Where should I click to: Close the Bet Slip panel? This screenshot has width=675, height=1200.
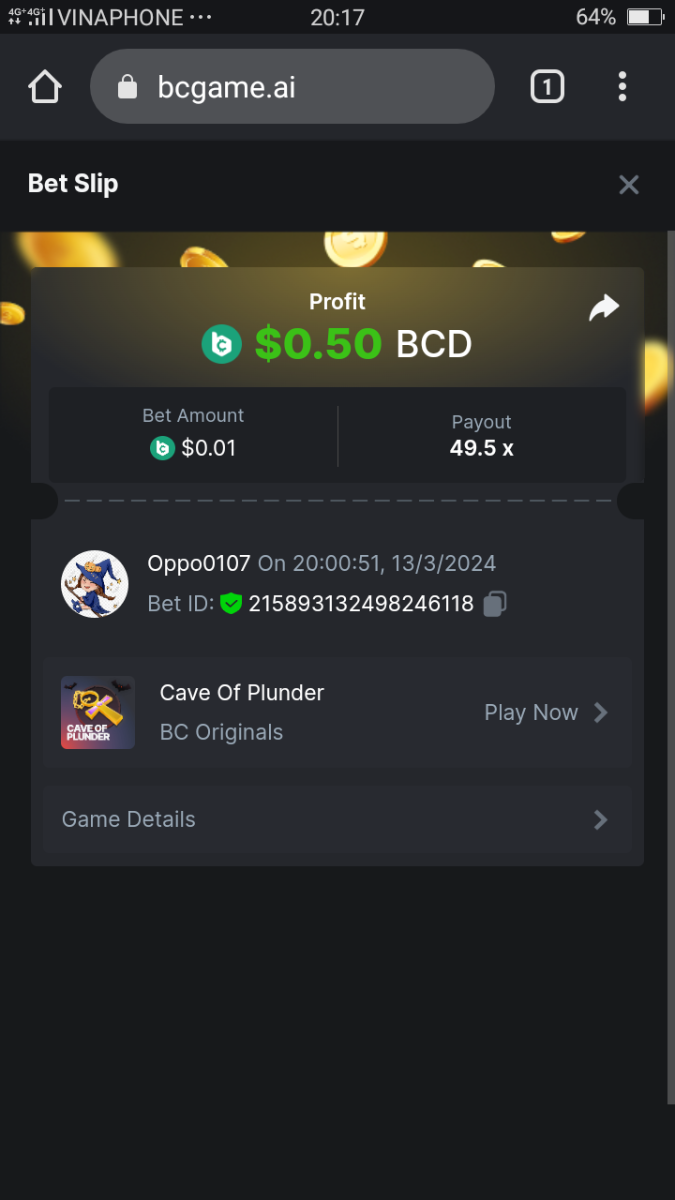tap(628, 185)
